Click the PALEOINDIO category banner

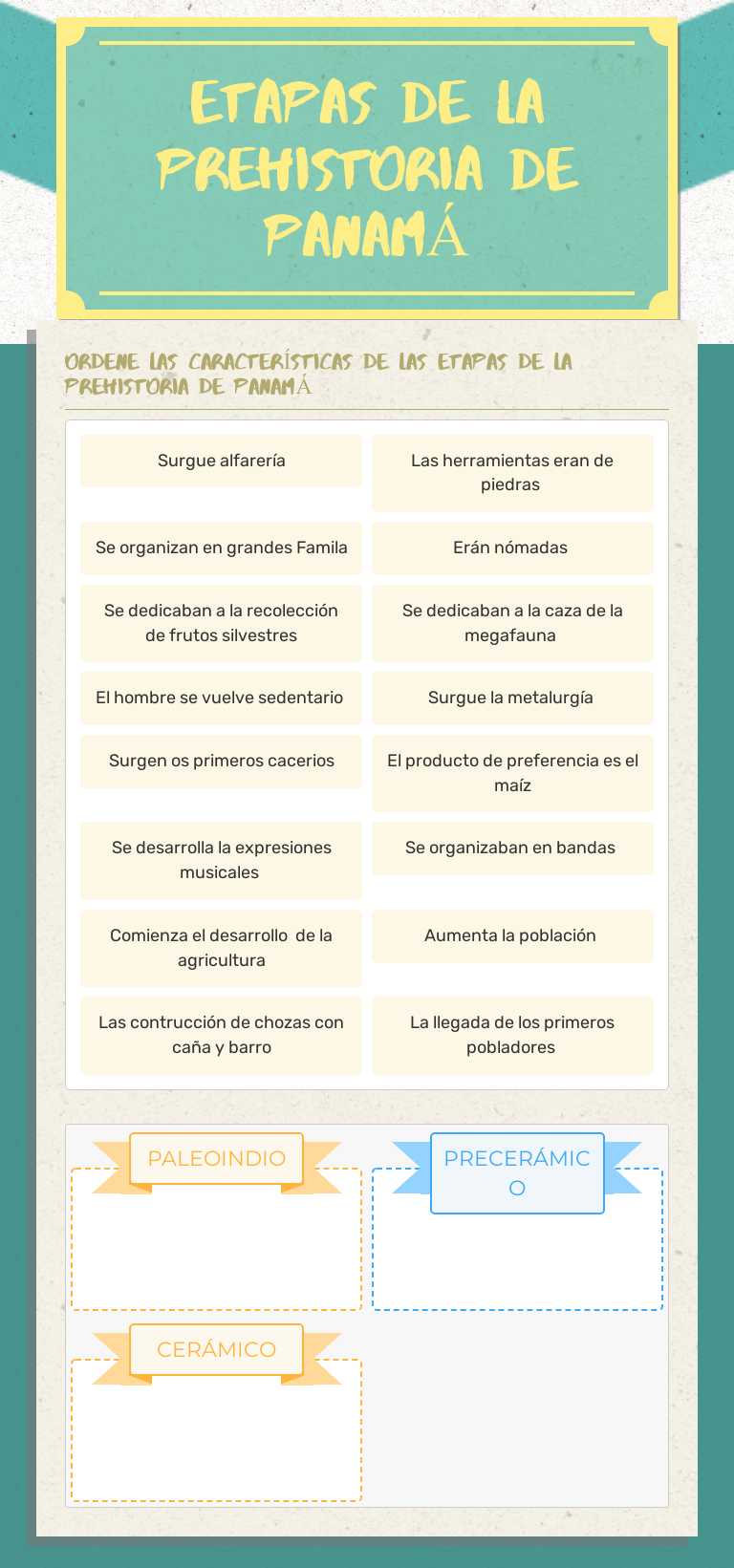216,1158
